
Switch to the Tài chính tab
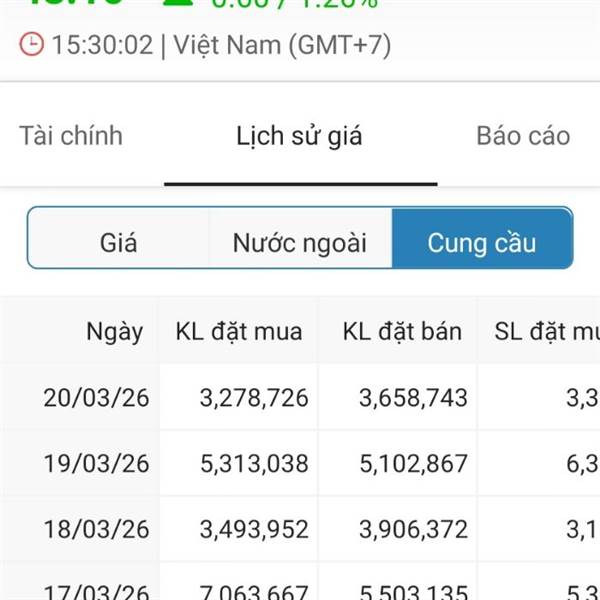(71, 136)
